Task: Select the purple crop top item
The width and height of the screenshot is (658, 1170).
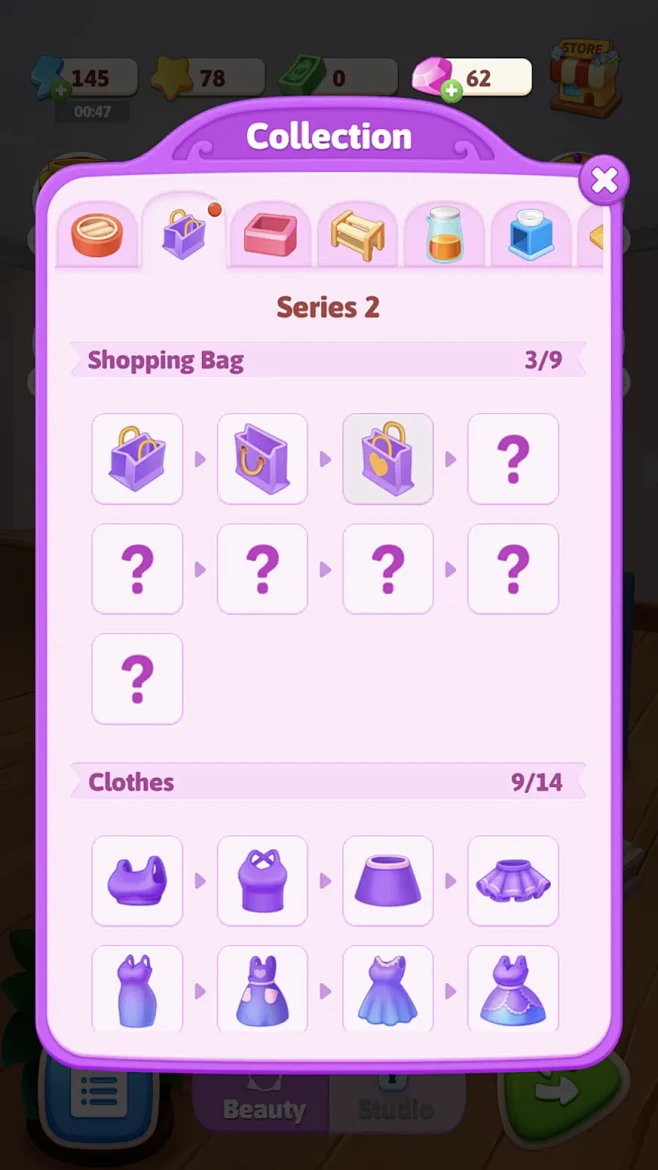Action: [x=137, y=881]
